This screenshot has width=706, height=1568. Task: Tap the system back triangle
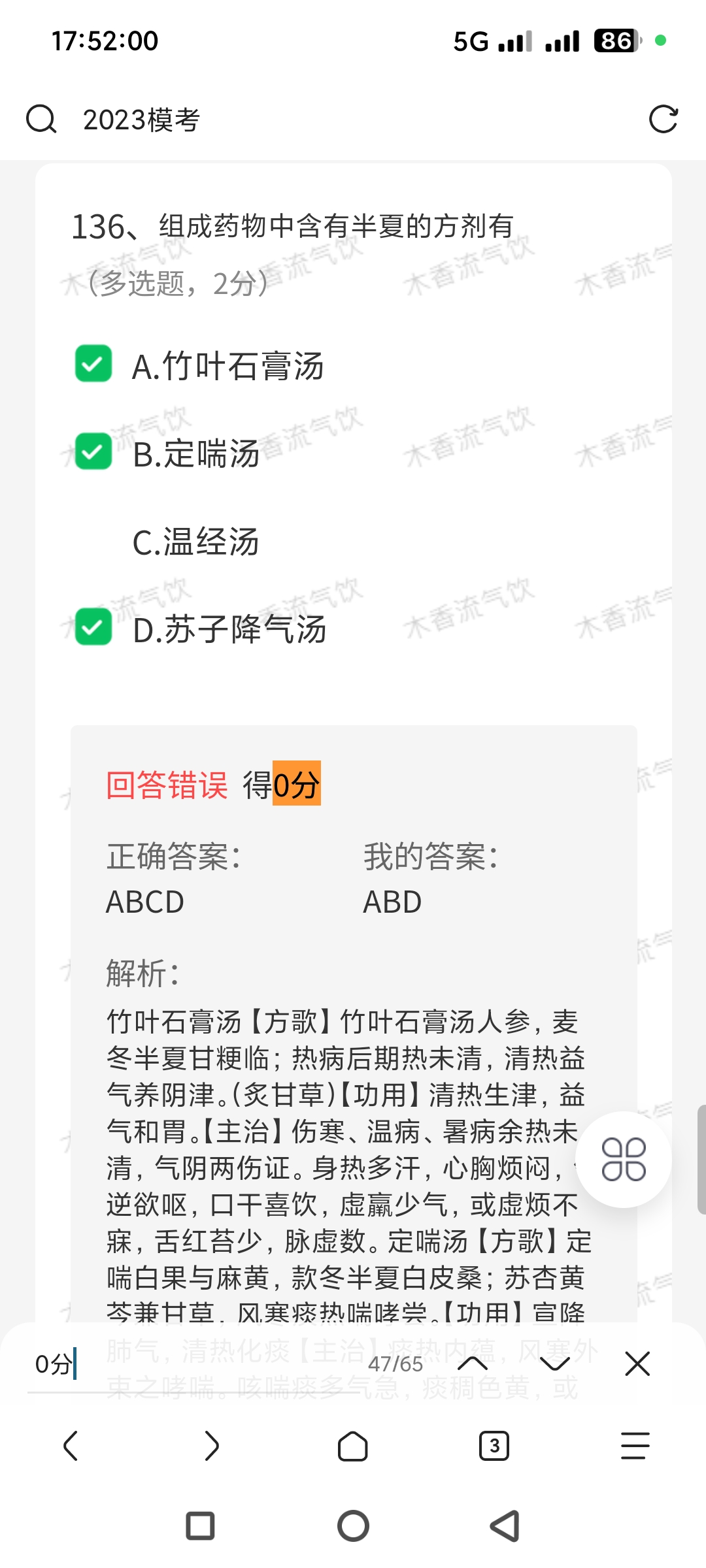[505, 1526]
